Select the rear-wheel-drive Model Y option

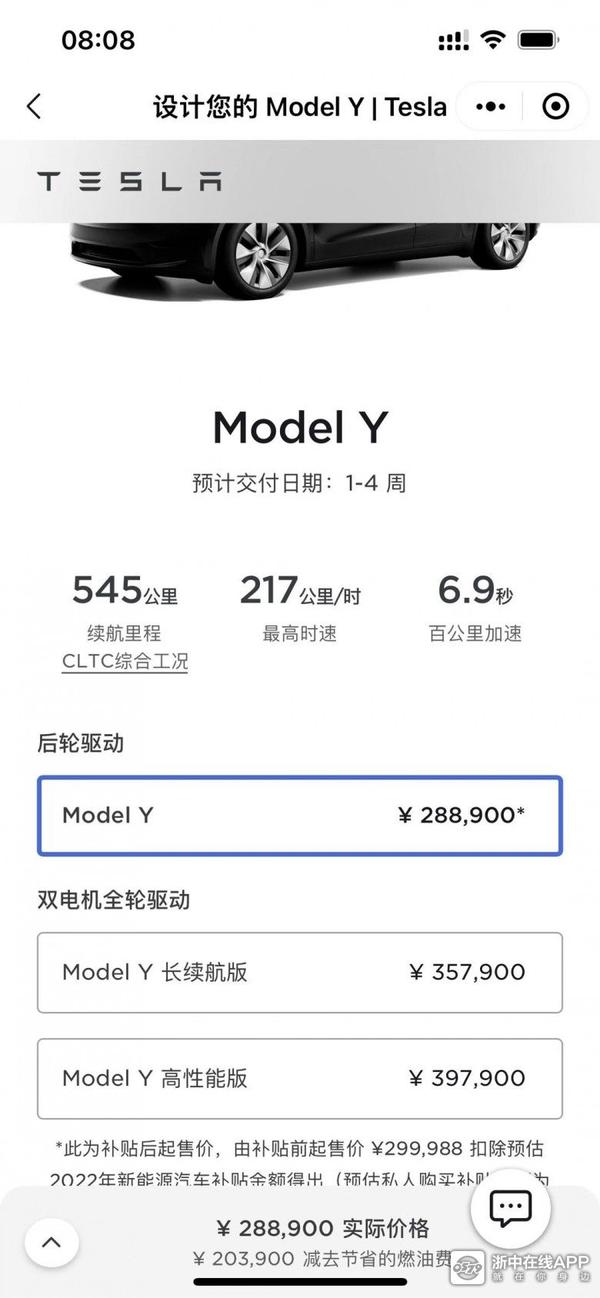pos(300,815)
